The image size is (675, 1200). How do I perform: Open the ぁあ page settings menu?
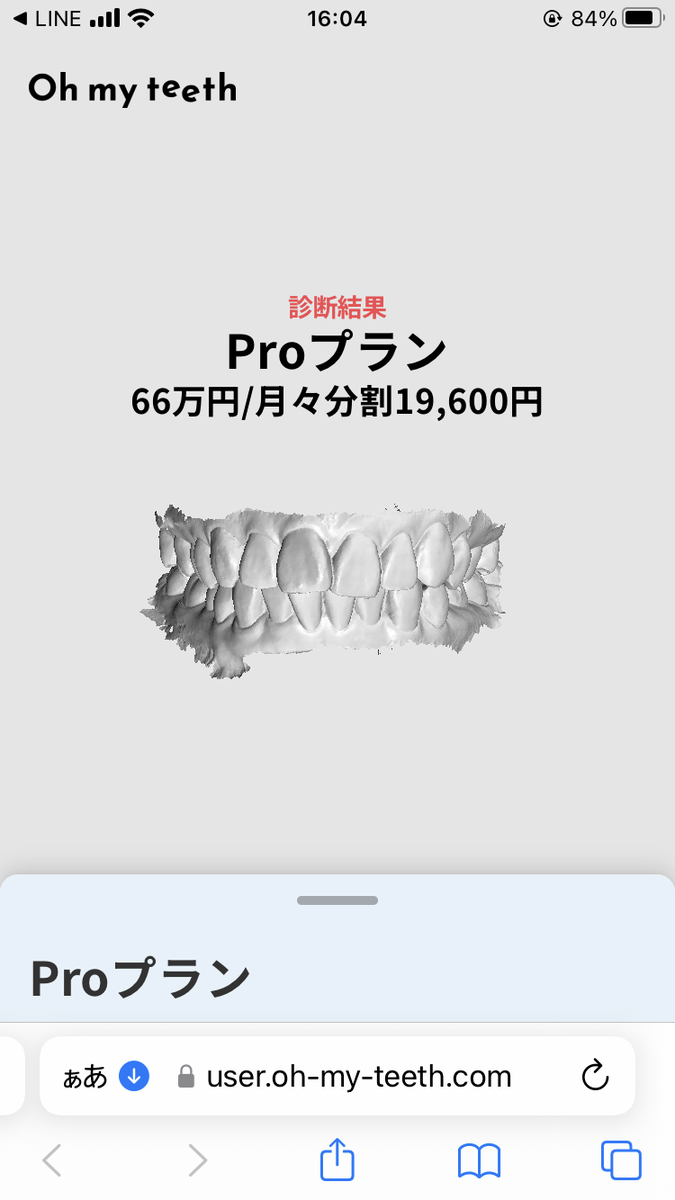pos(85,1077)
